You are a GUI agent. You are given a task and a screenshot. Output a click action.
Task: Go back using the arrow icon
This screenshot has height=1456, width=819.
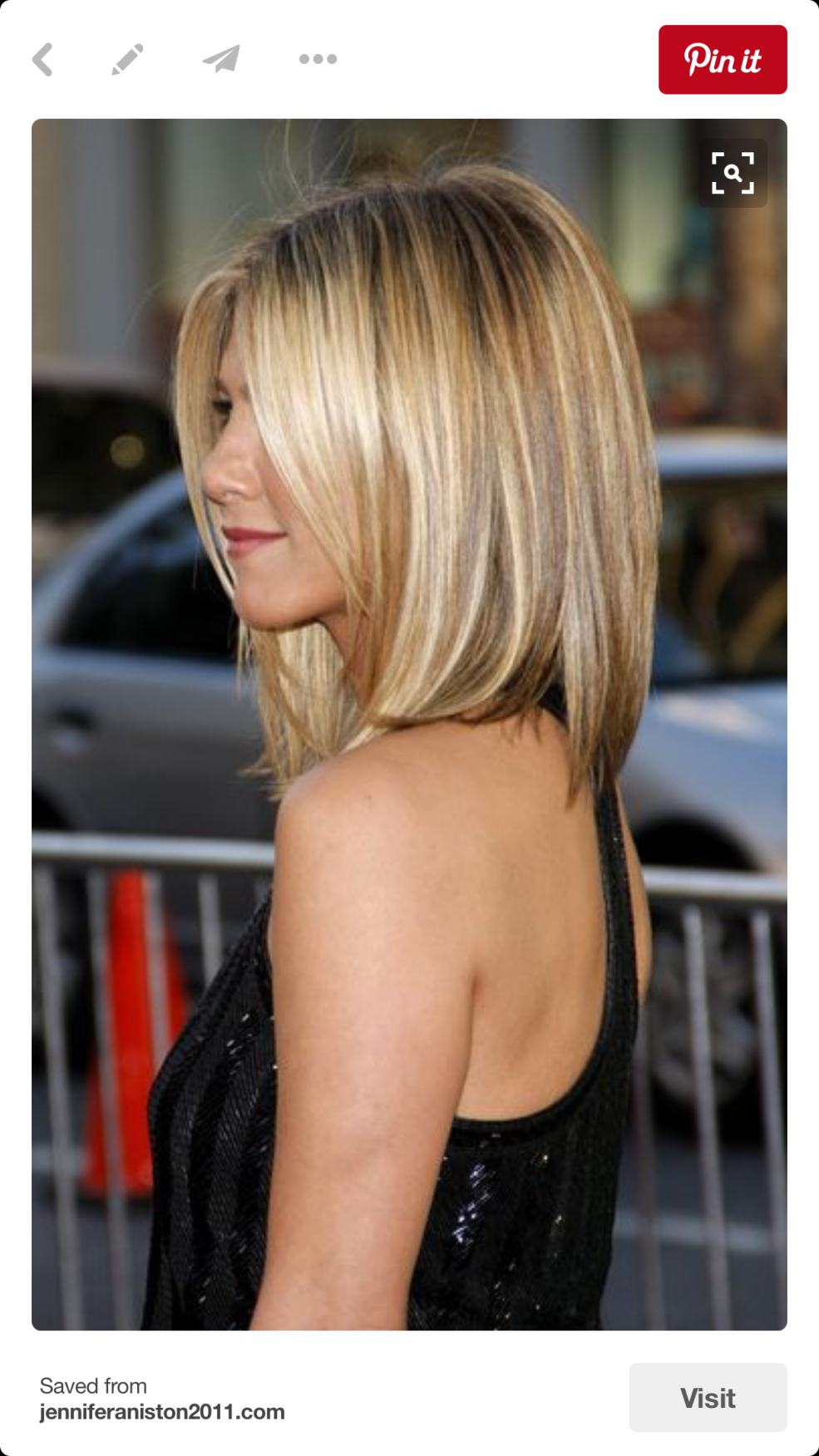point(43,60)
